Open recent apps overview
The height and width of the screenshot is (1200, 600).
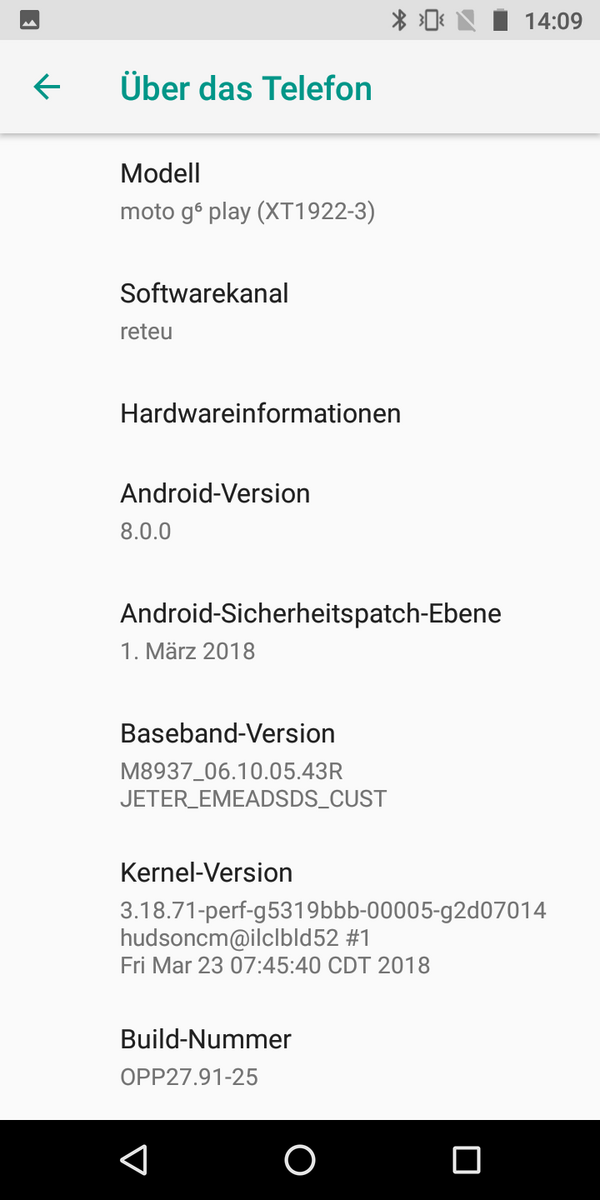coord(466,1159)
